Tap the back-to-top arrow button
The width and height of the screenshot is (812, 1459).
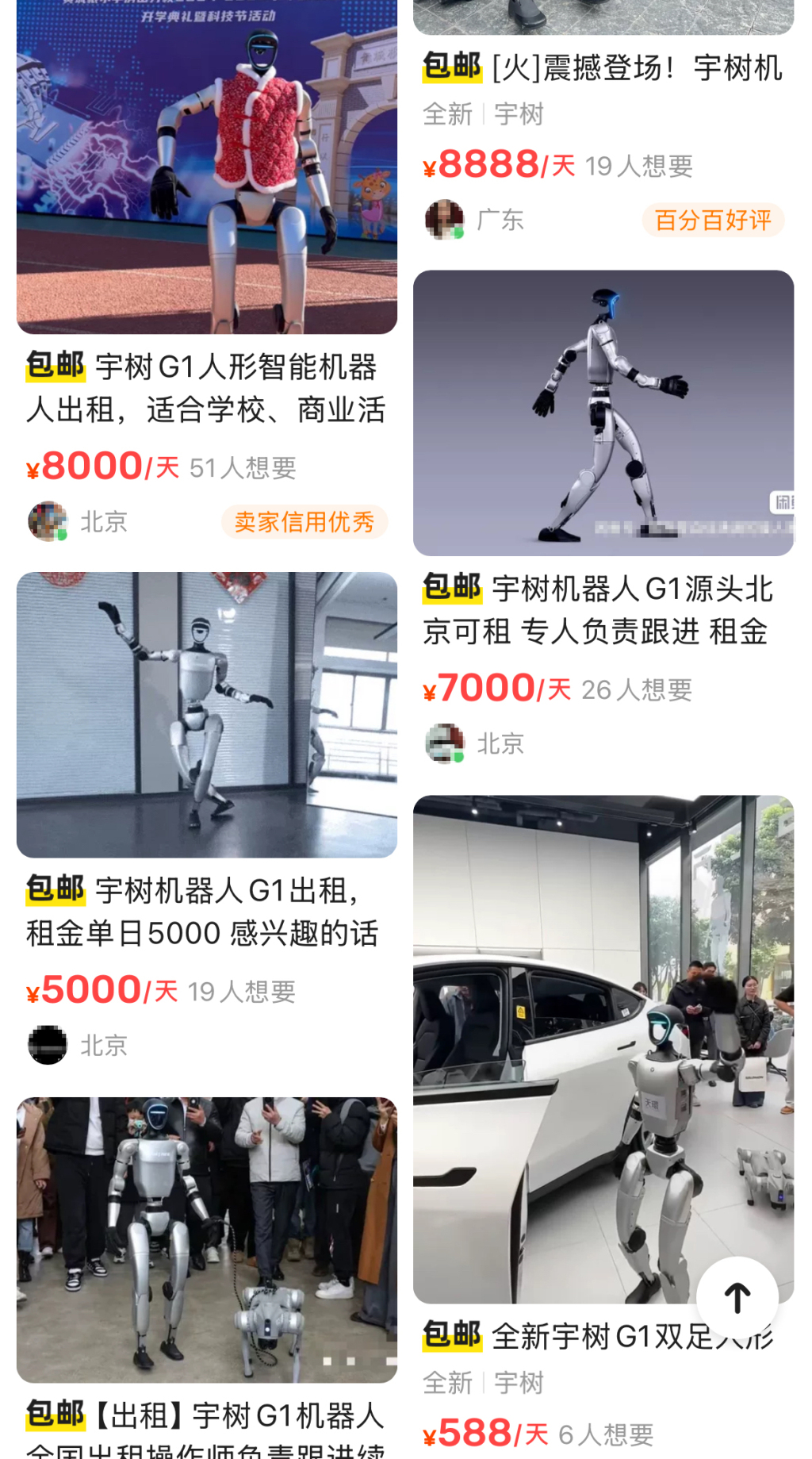coord(737,1298)
